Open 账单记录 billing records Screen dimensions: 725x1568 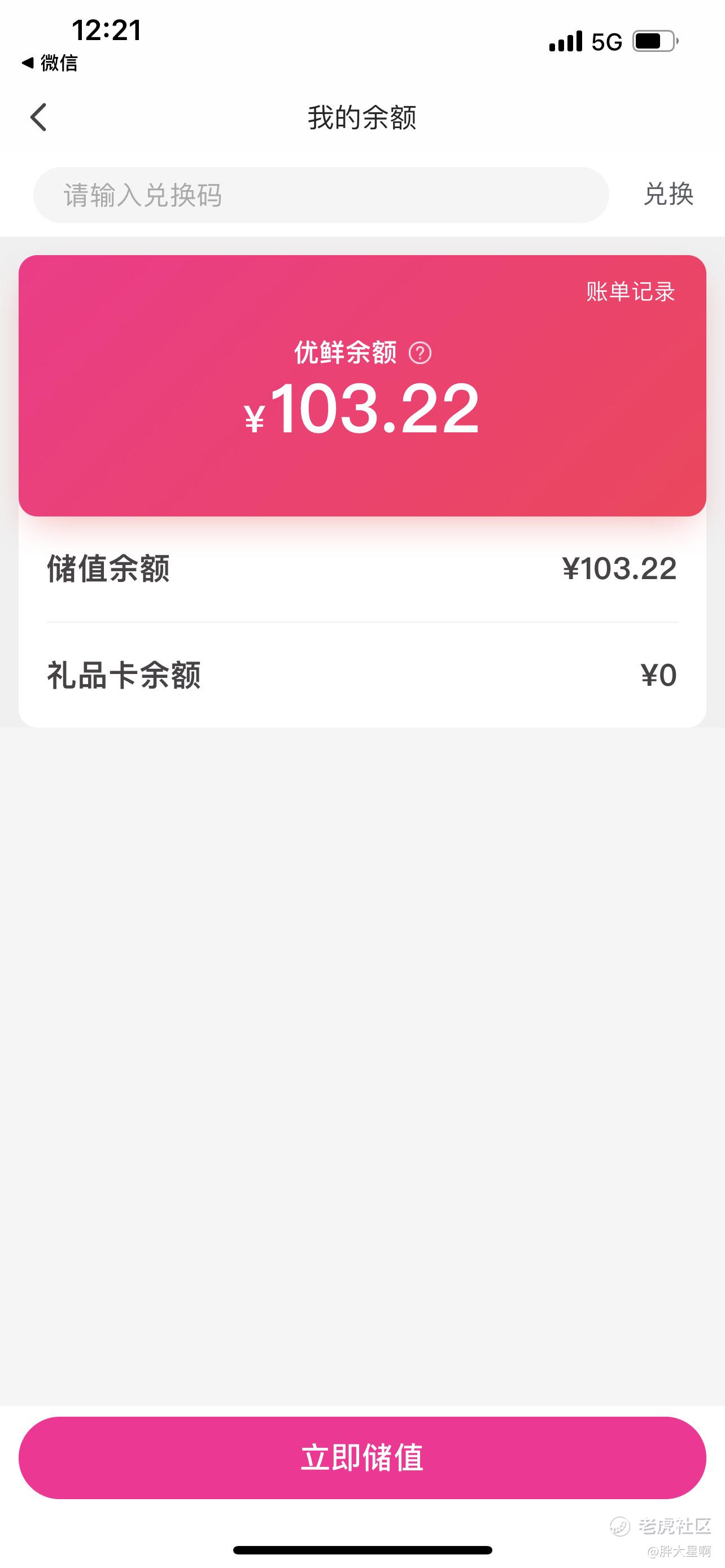click(630, 292)
